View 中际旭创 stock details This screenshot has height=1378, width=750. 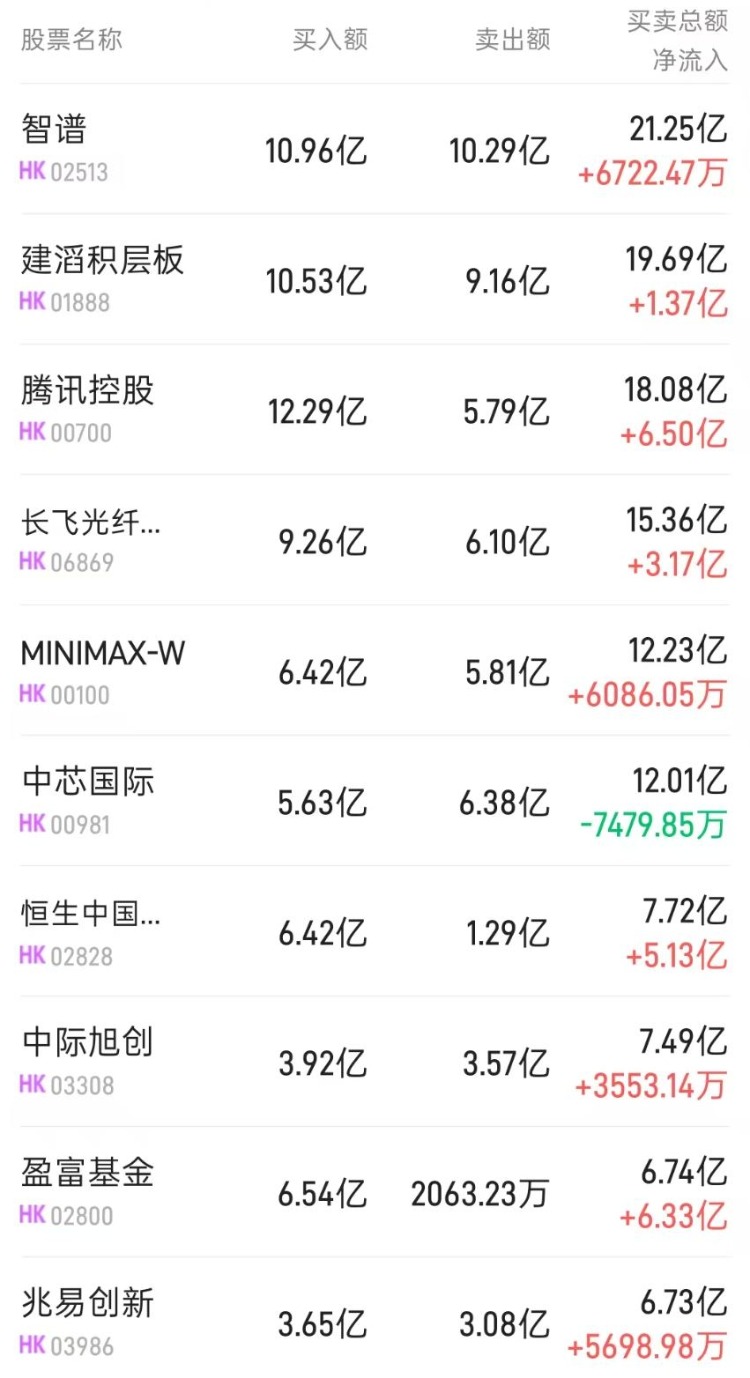[x=375, y=1062]
